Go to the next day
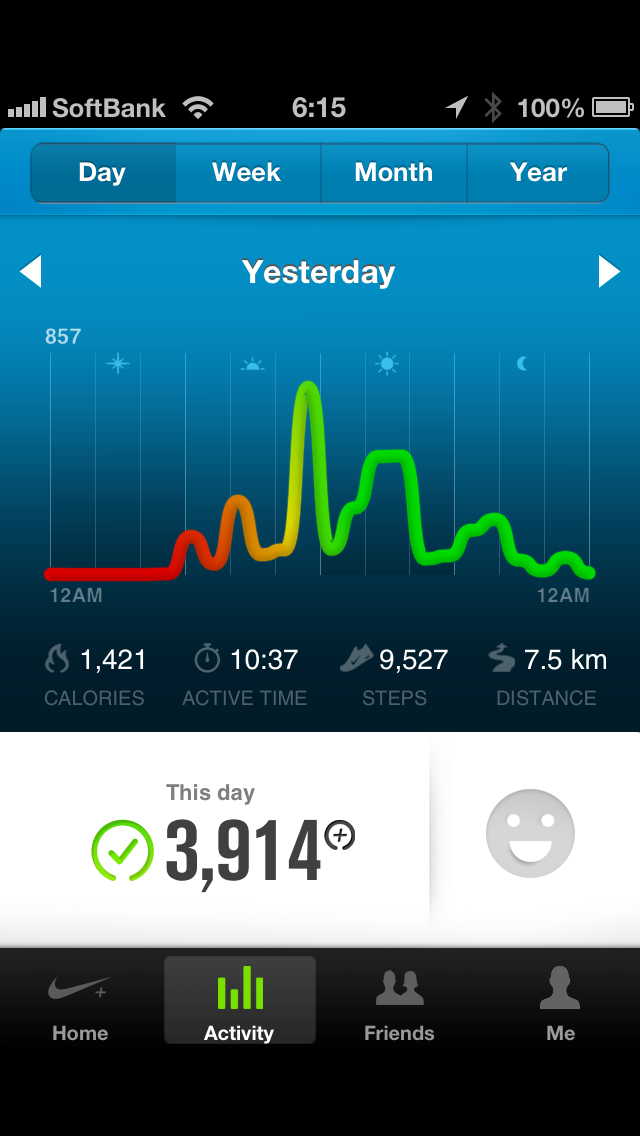Screen dimensions: 640x1136 pyautogui.click(x=609, y=272)
